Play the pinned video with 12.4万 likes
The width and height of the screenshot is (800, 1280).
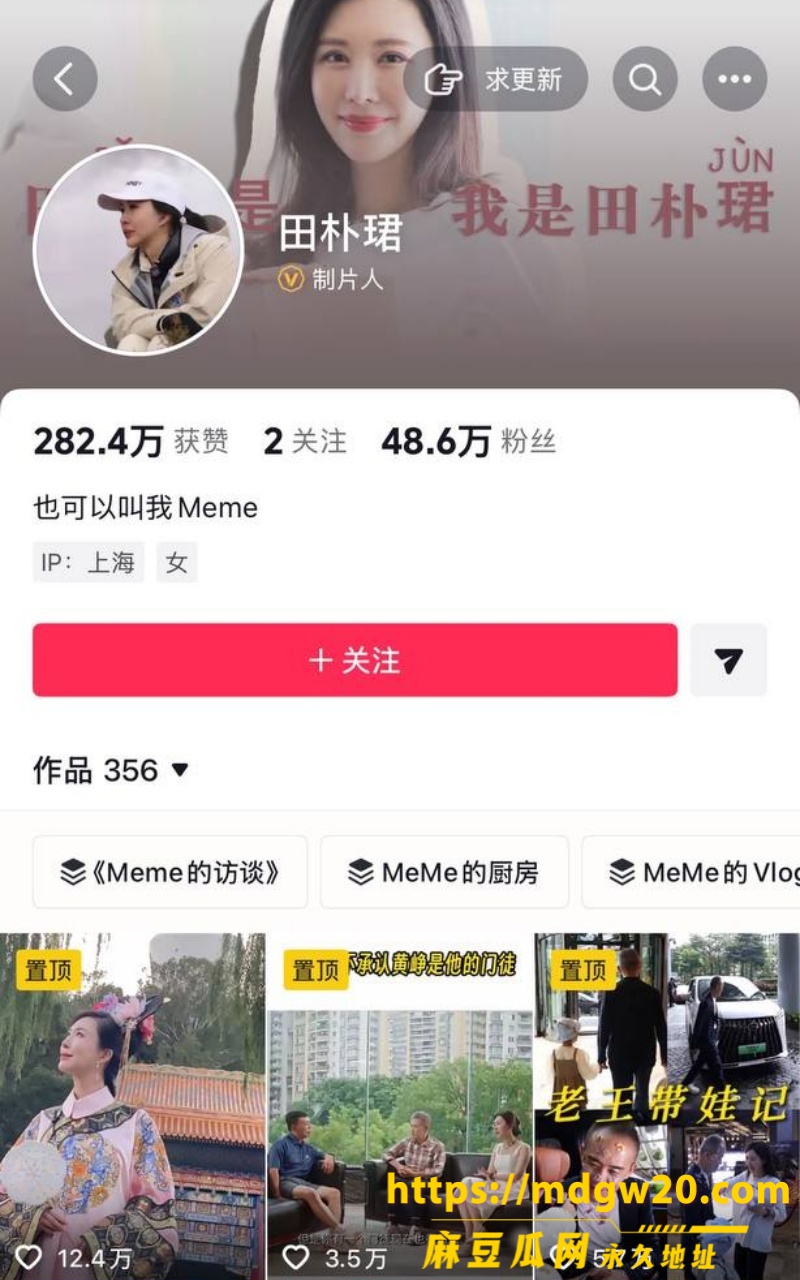coord(132,1107)
